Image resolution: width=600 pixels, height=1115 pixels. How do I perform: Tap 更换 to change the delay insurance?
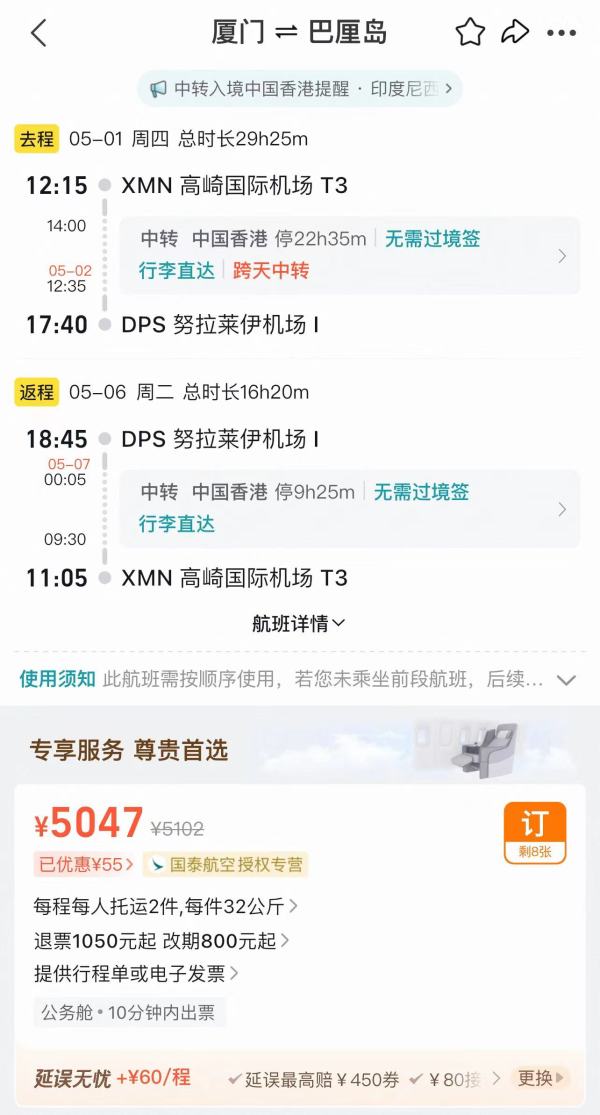pos(541,1078)
